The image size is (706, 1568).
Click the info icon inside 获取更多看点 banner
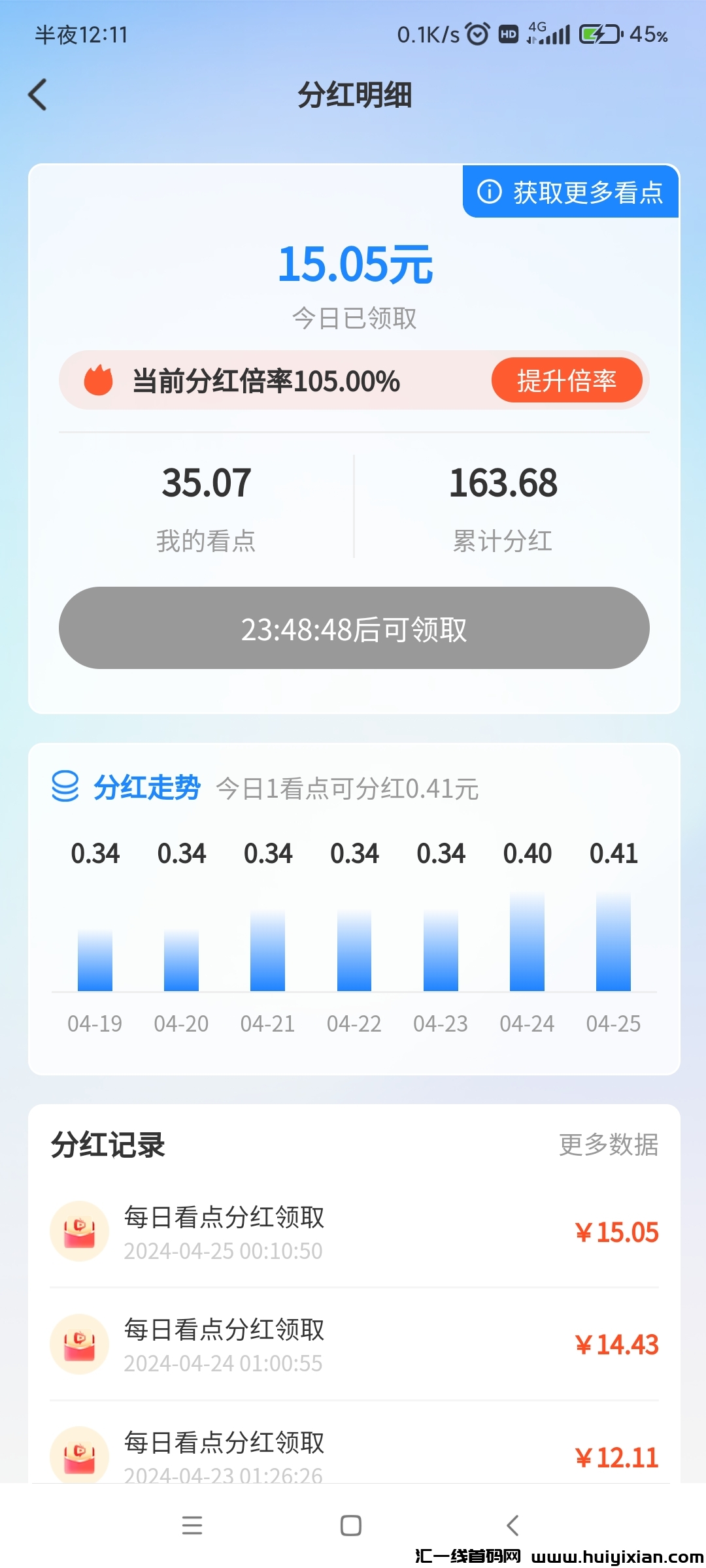488,191
